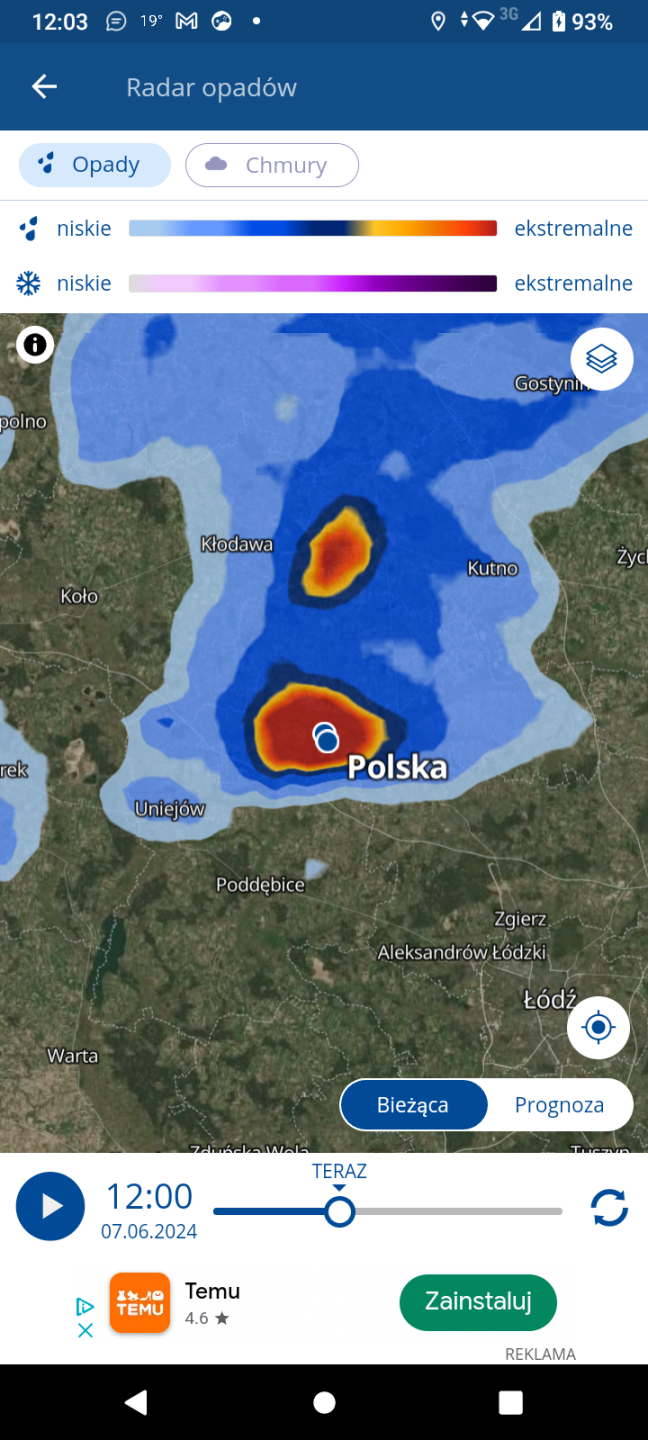Play the radar animation
648x1440 pixels.
[50, 1206]
